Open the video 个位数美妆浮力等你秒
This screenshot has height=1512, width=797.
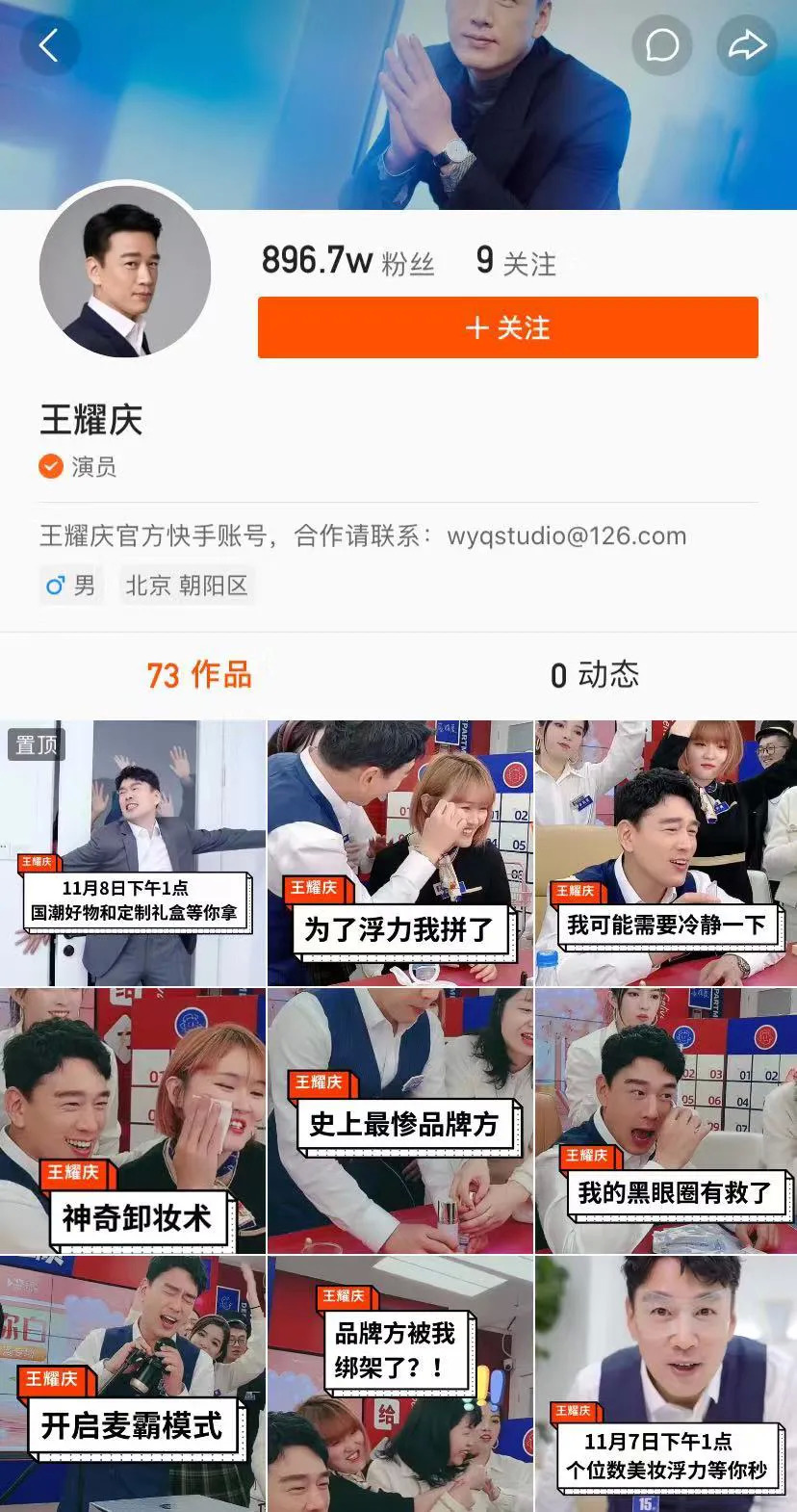pyautogui.click(x=666, y=1384)
